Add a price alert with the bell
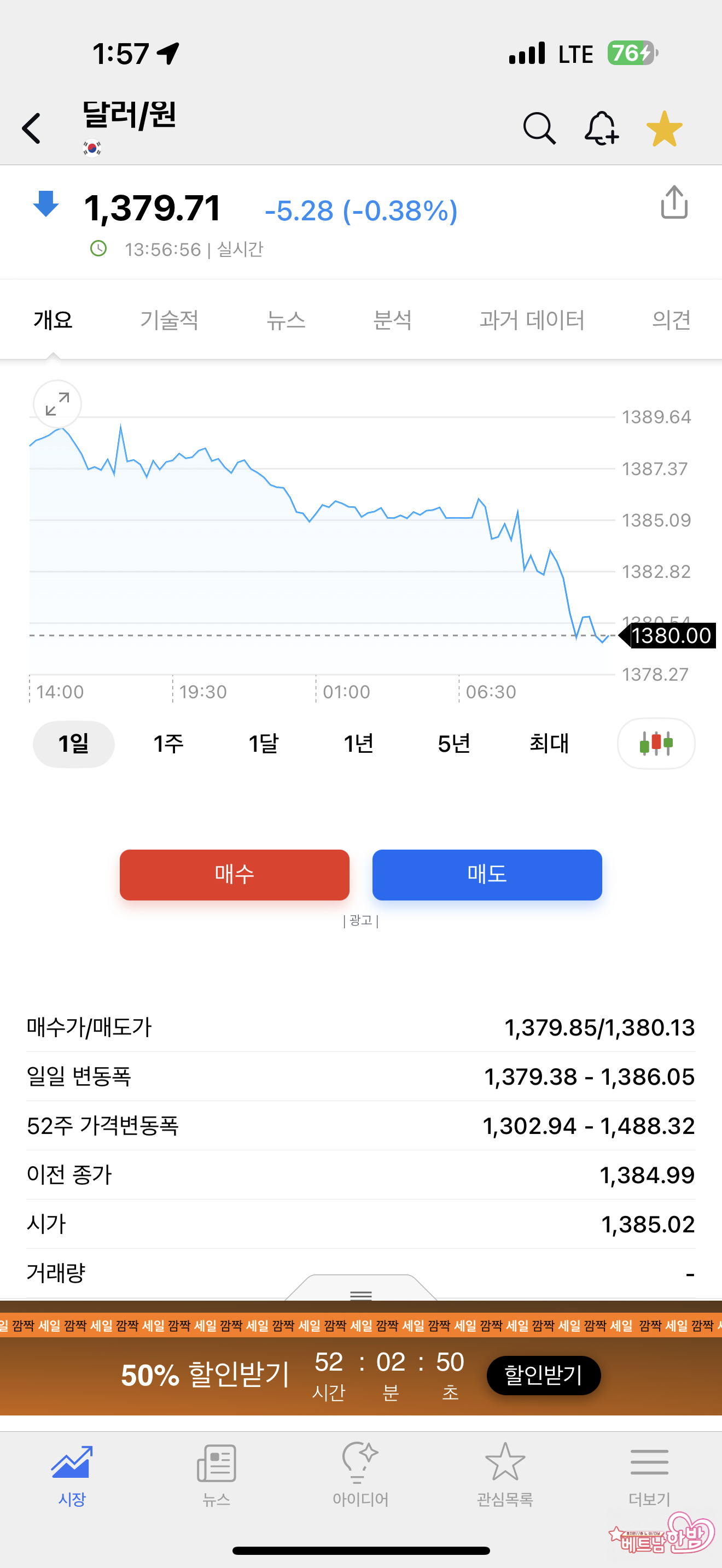The image size is (722, 1568). point(601,128)
